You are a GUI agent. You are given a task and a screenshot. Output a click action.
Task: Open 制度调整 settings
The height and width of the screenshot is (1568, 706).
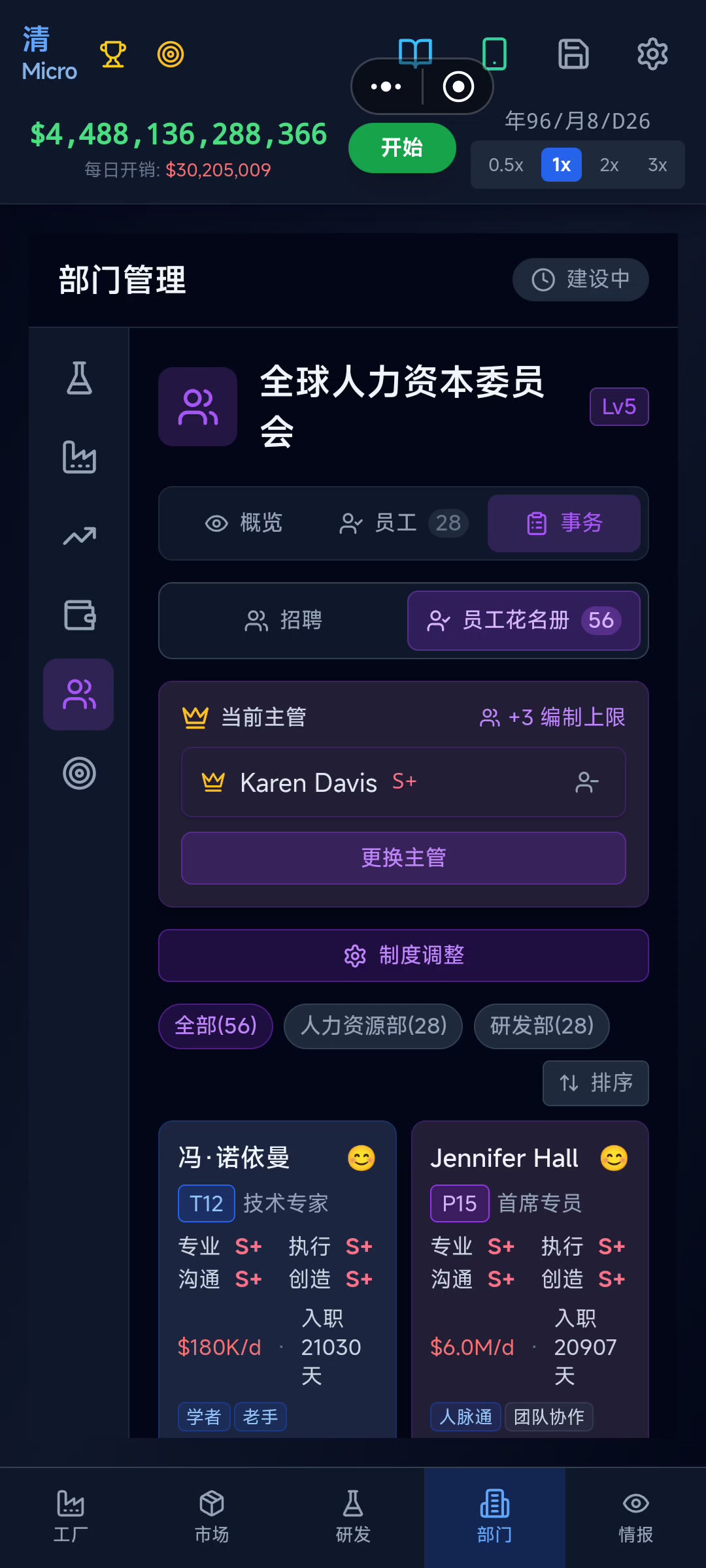[403, 955]
